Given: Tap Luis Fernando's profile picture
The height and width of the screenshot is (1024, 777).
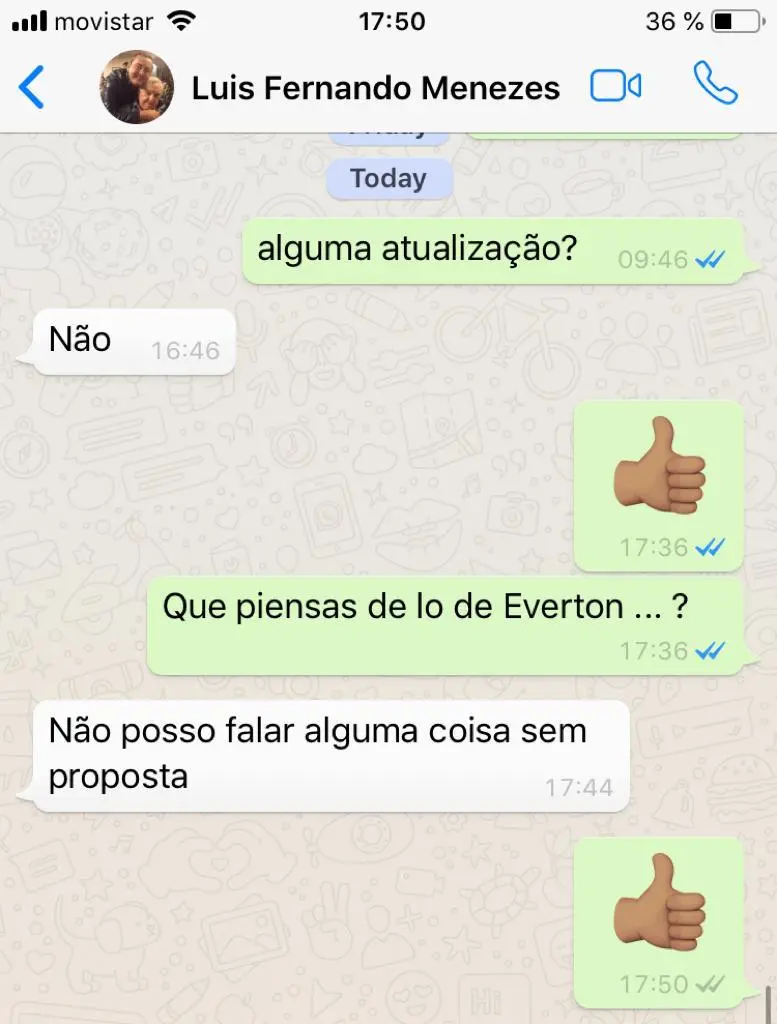Looking at the screenshot, I should (137, 87).
